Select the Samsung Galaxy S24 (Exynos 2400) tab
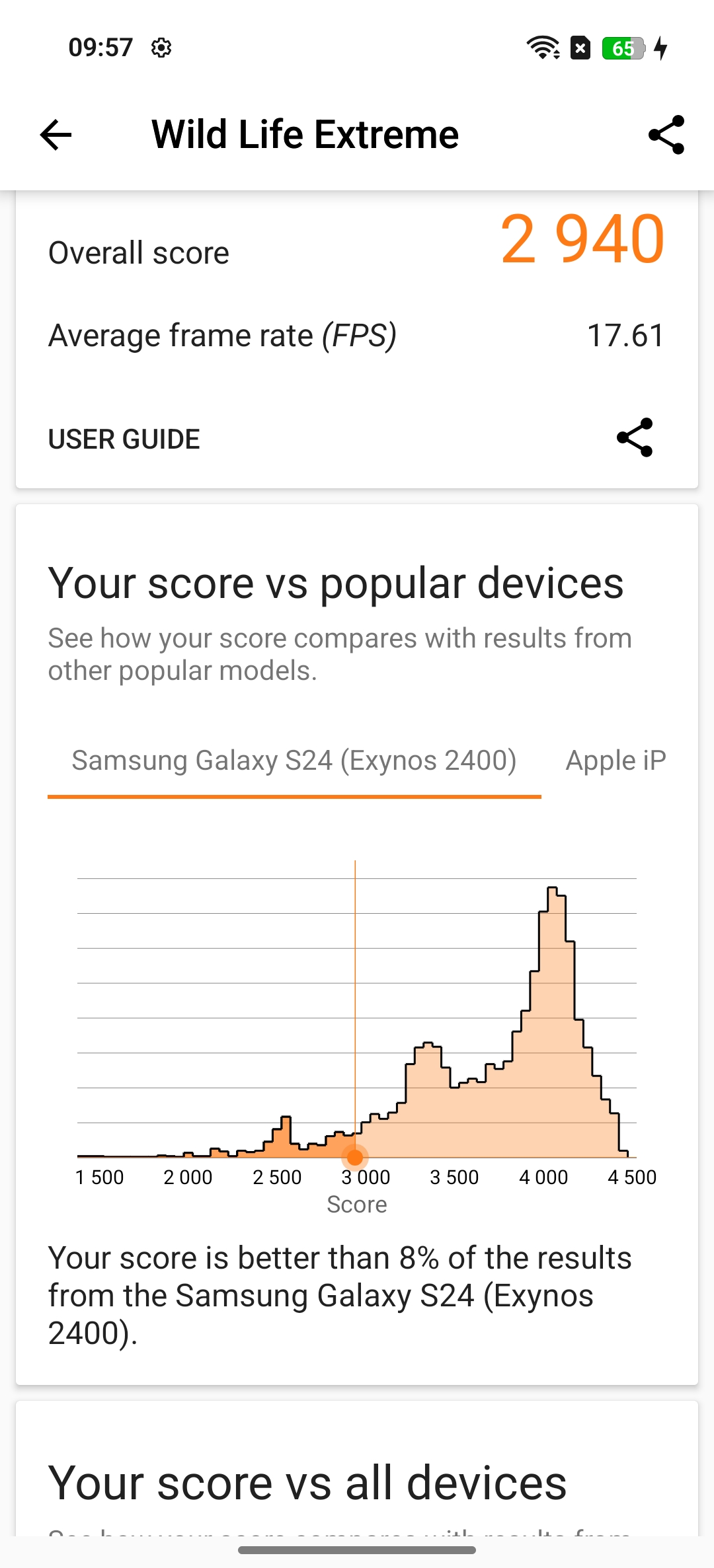The width and height of the screenshot is (714, 1568). tap(294, 761)
